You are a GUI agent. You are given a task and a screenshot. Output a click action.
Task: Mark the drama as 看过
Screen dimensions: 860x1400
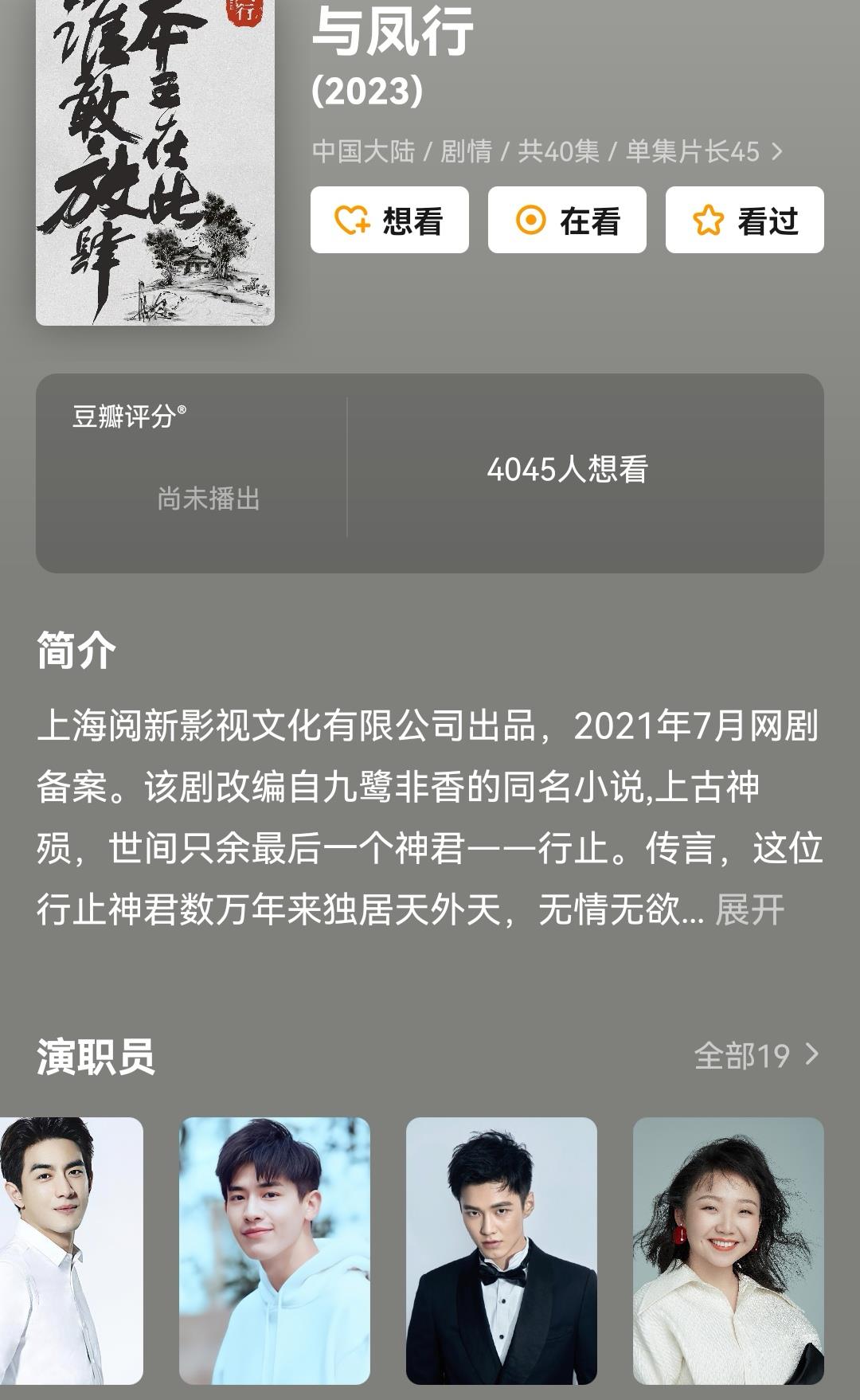click(744, 221)
